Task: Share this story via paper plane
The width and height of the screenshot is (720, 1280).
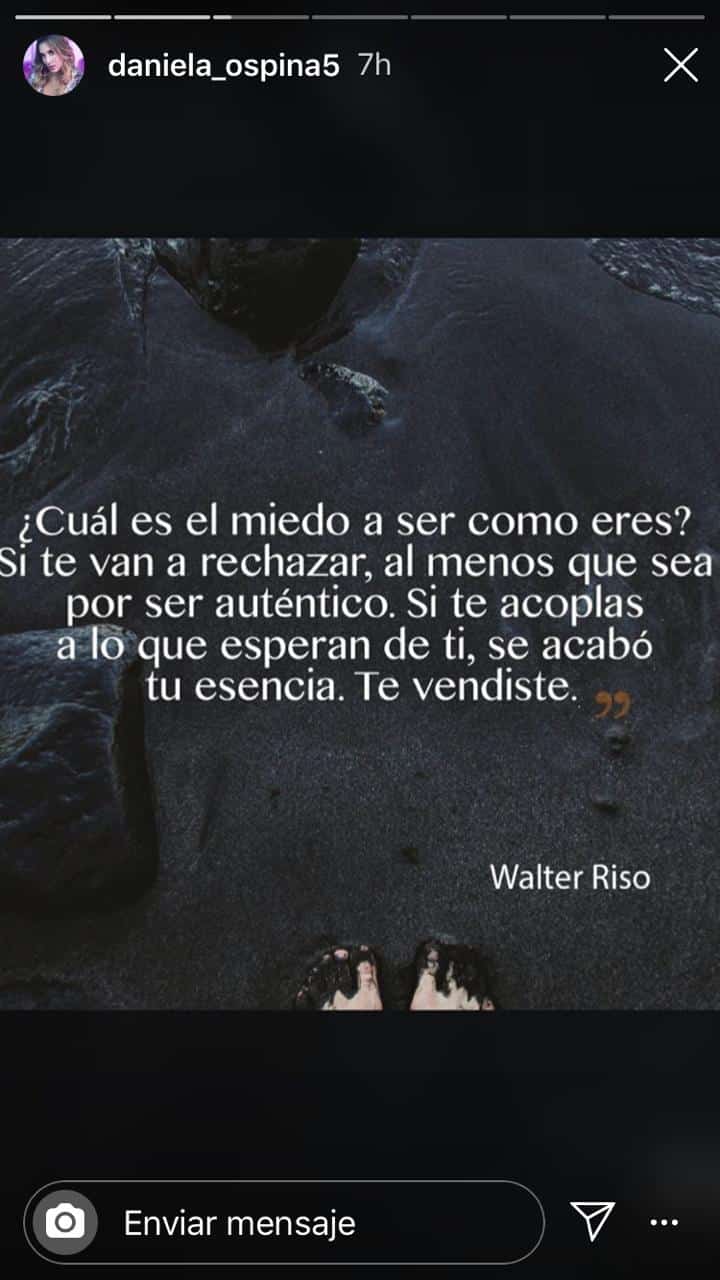Action: point(592,1221)
